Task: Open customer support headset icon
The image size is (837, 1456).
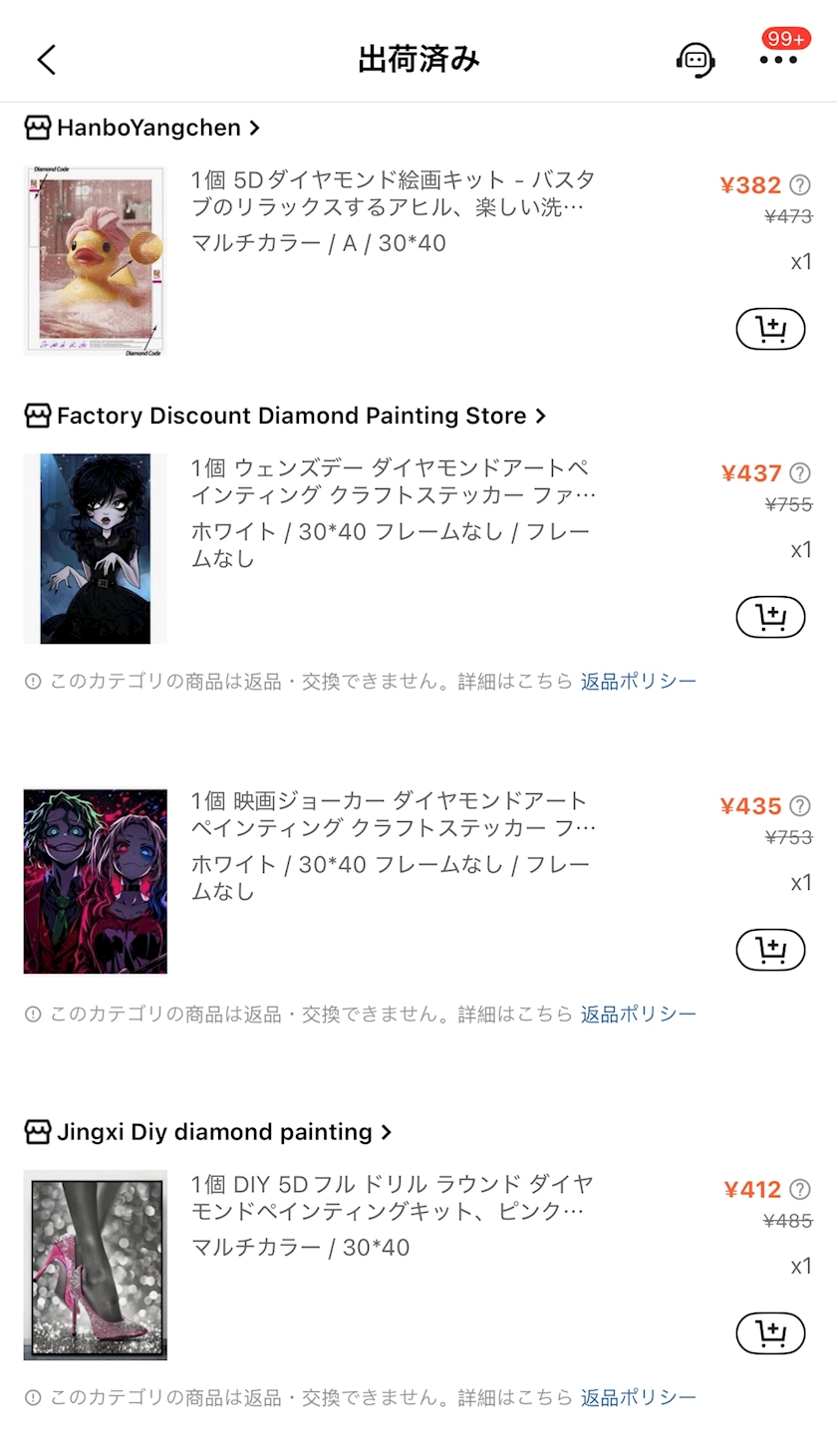Action: 695,60
